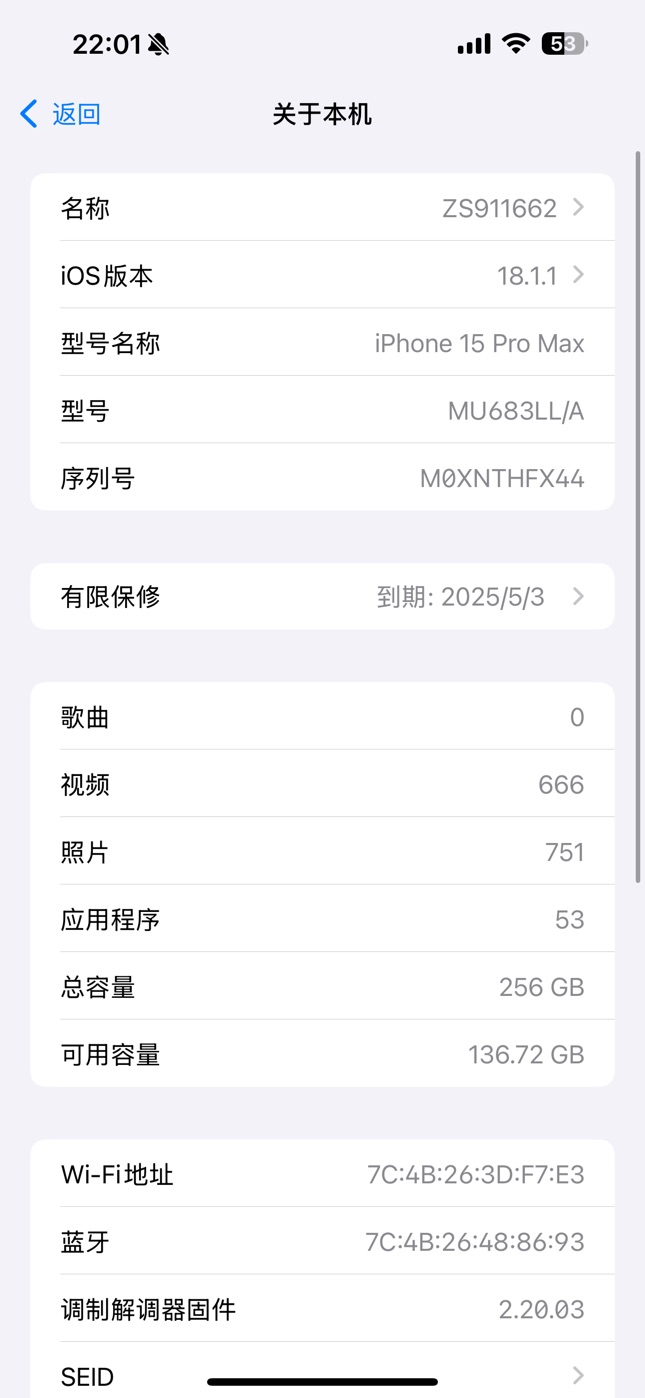Go back with the 返回 button
The height and width of the screenshot is (1398, 645).
coord(60,114)
